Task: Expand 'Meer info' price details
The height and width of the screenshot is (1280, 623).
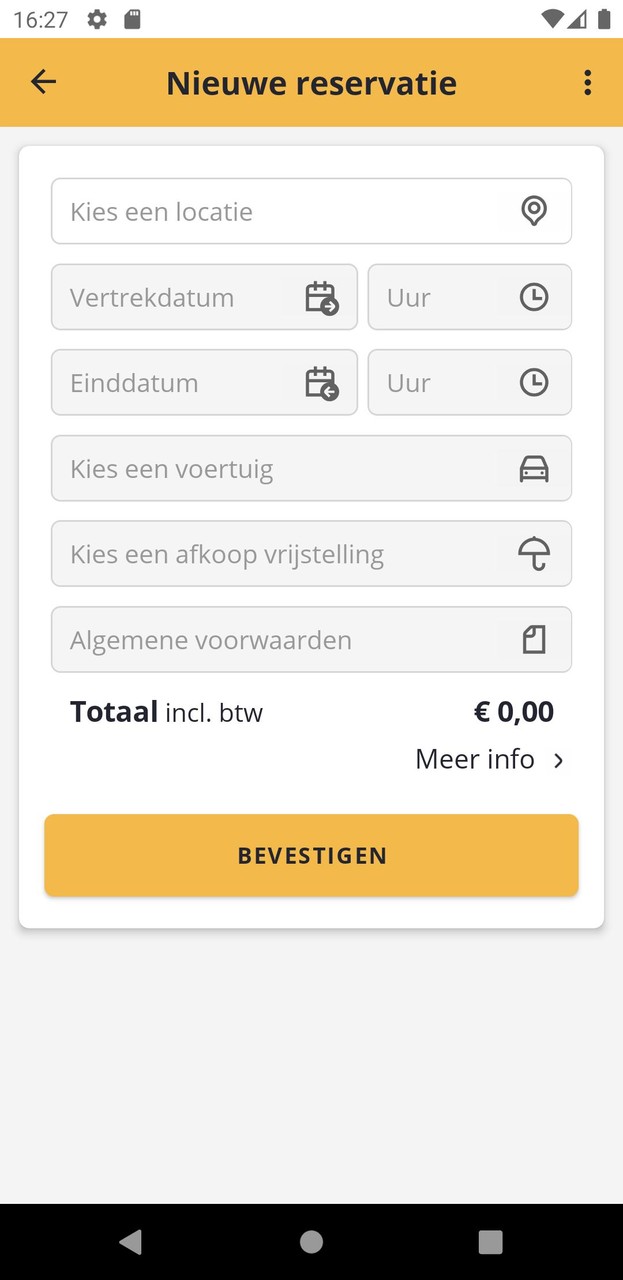Action: click(489, 760)
